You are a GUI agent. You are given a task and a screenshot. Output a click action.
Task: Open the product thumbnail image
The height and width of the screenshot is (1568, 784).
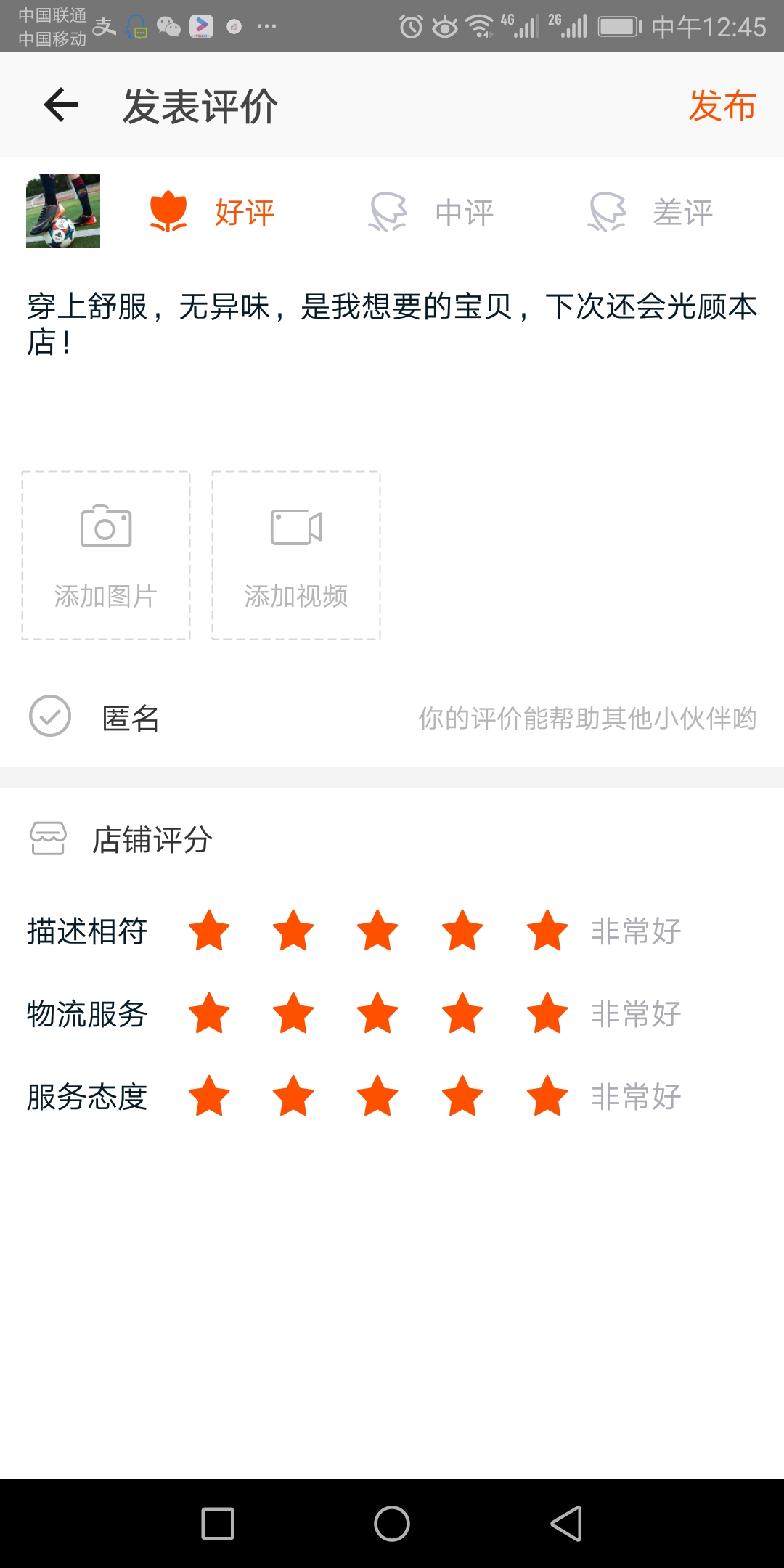coord(63,211)
